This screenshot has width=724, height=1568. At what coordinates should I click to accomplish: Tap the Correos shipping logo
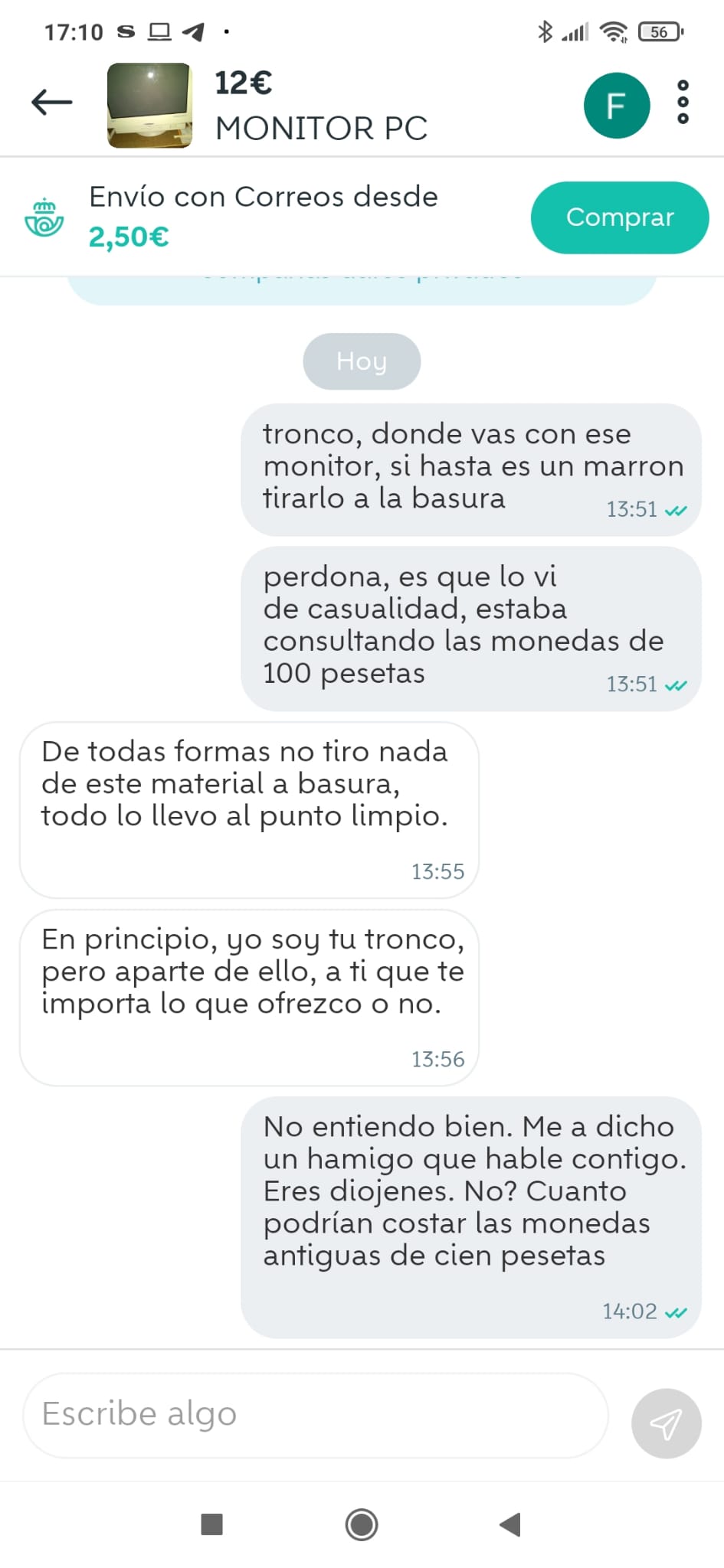pos(45,217)
